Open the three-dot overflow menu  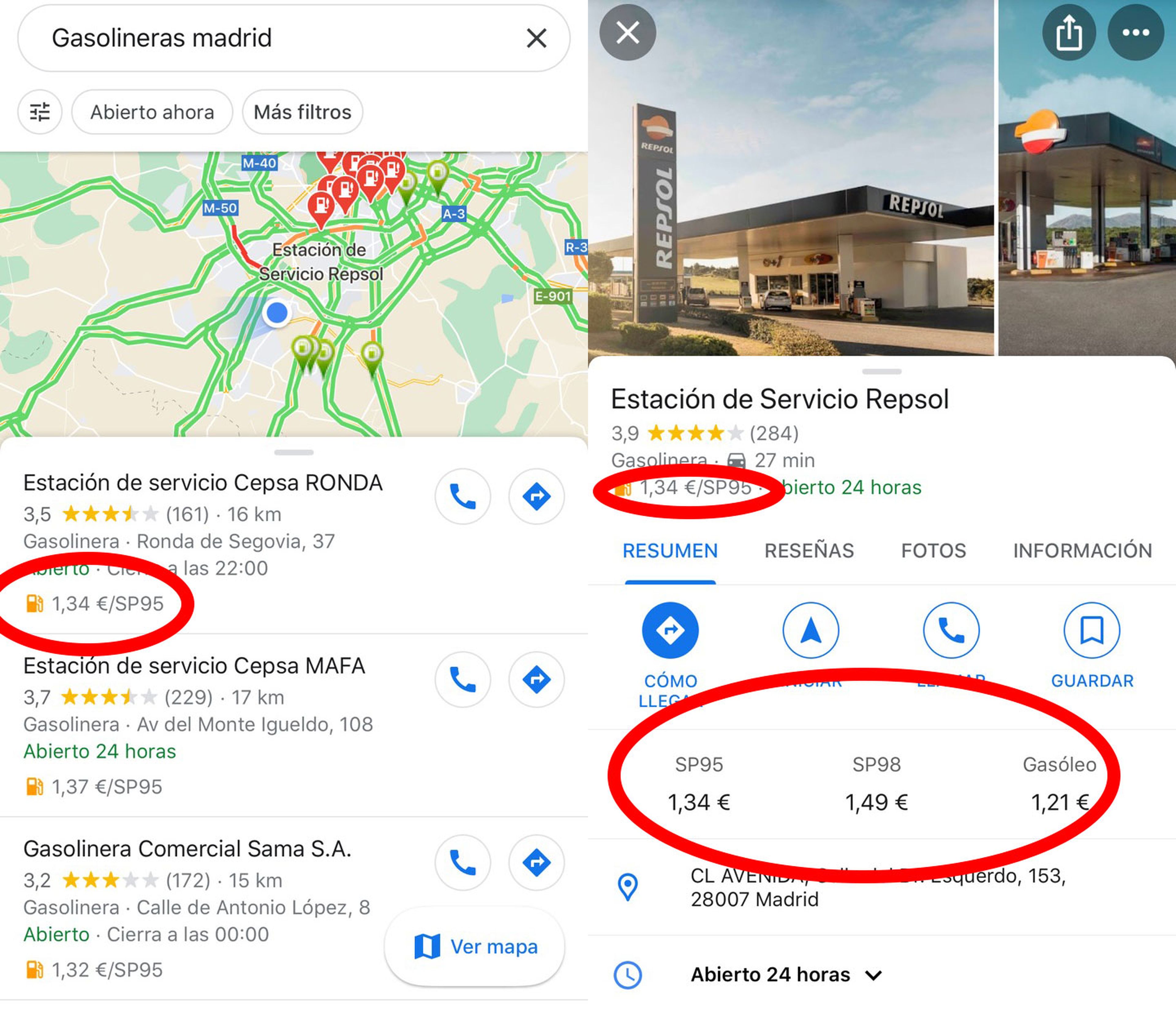[1136, 33]
